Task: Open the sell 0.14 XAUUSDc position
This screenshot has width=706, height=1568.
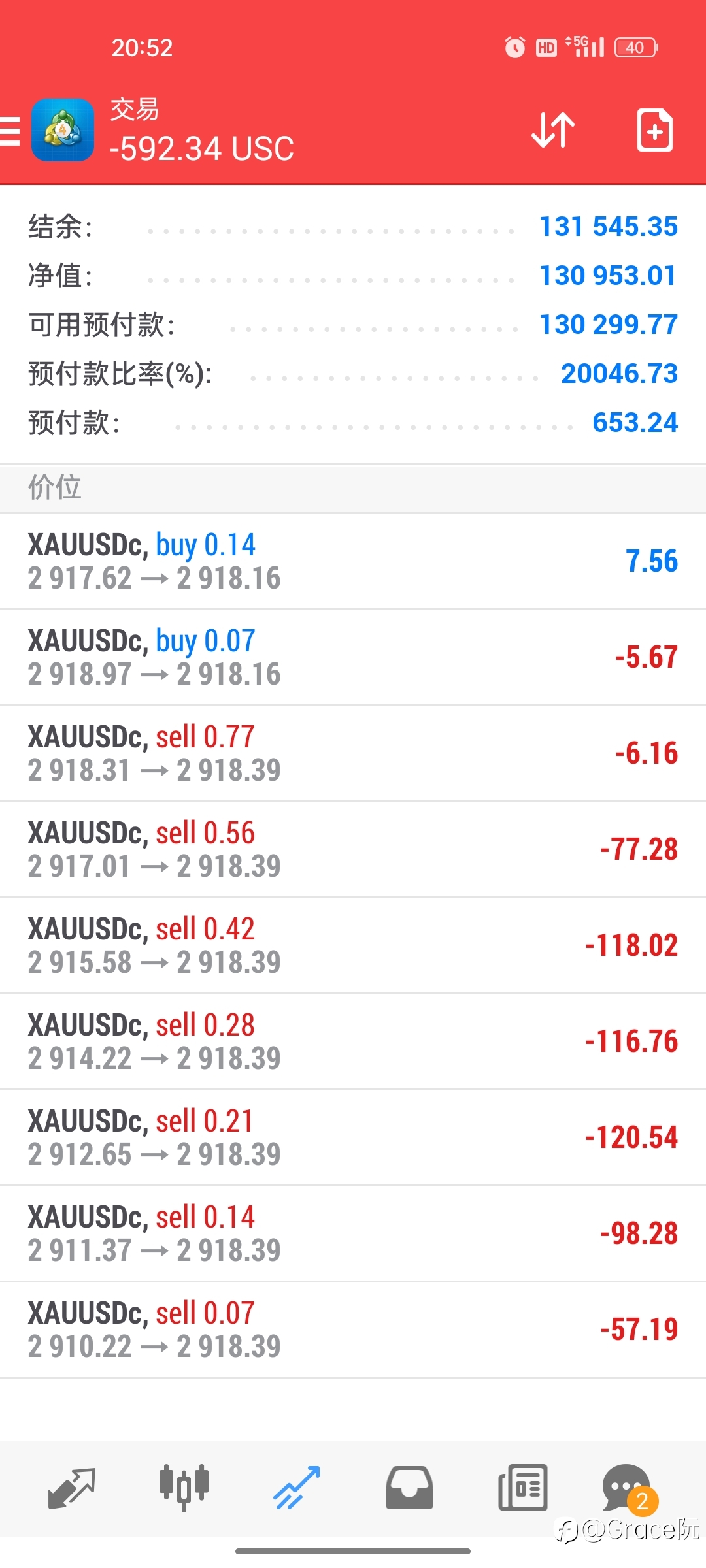Action: (353, 1234)
